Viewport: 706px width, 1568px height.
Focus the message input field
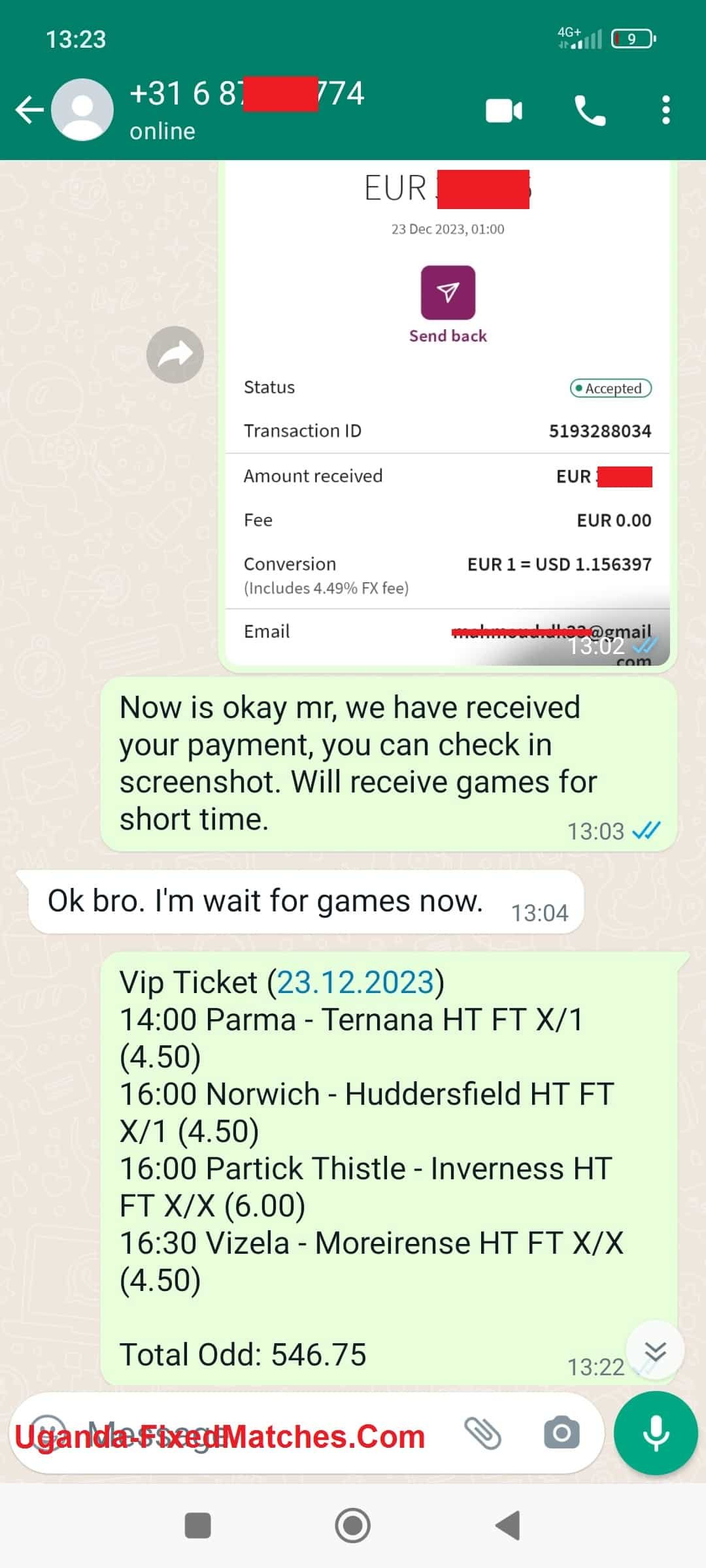tap(261, 1433)
